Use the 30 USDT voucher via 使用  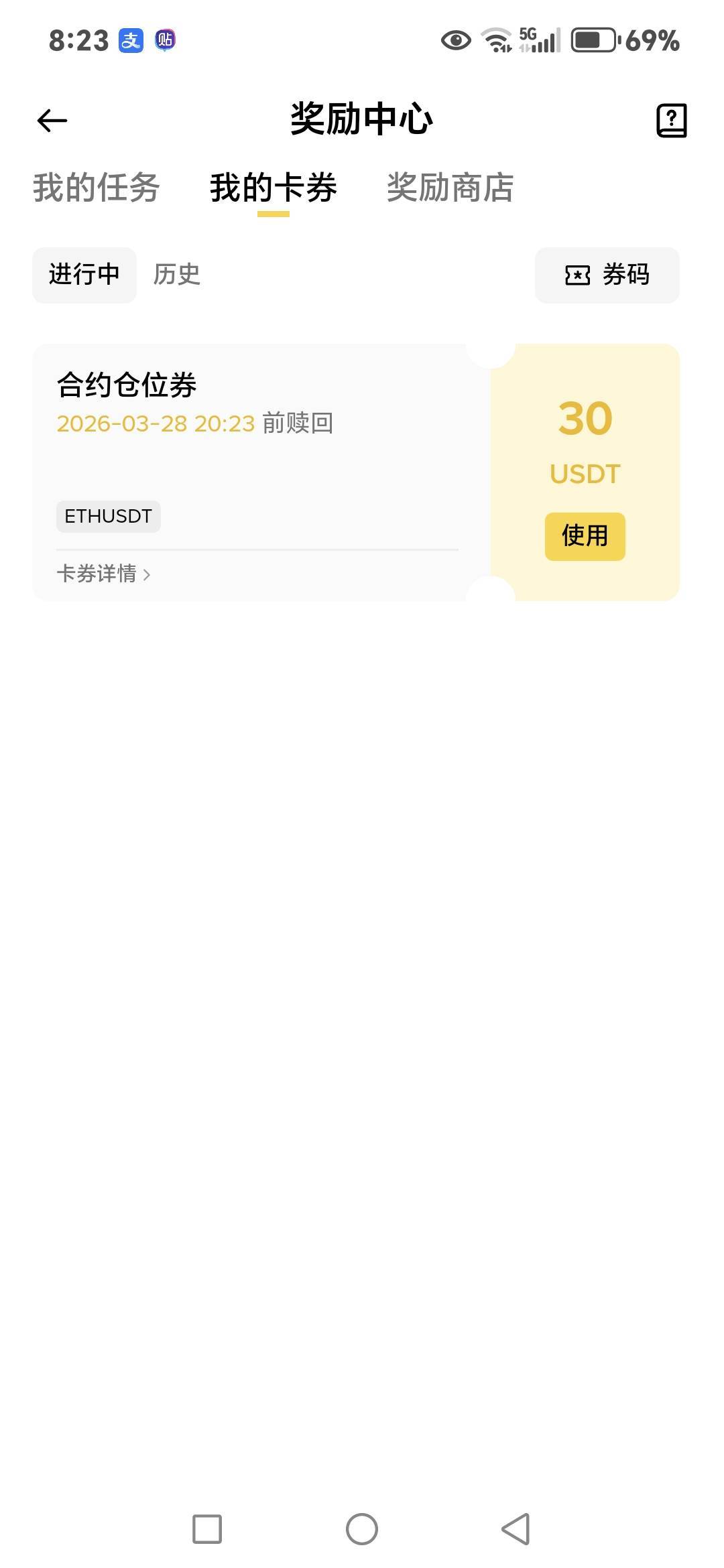585,536
